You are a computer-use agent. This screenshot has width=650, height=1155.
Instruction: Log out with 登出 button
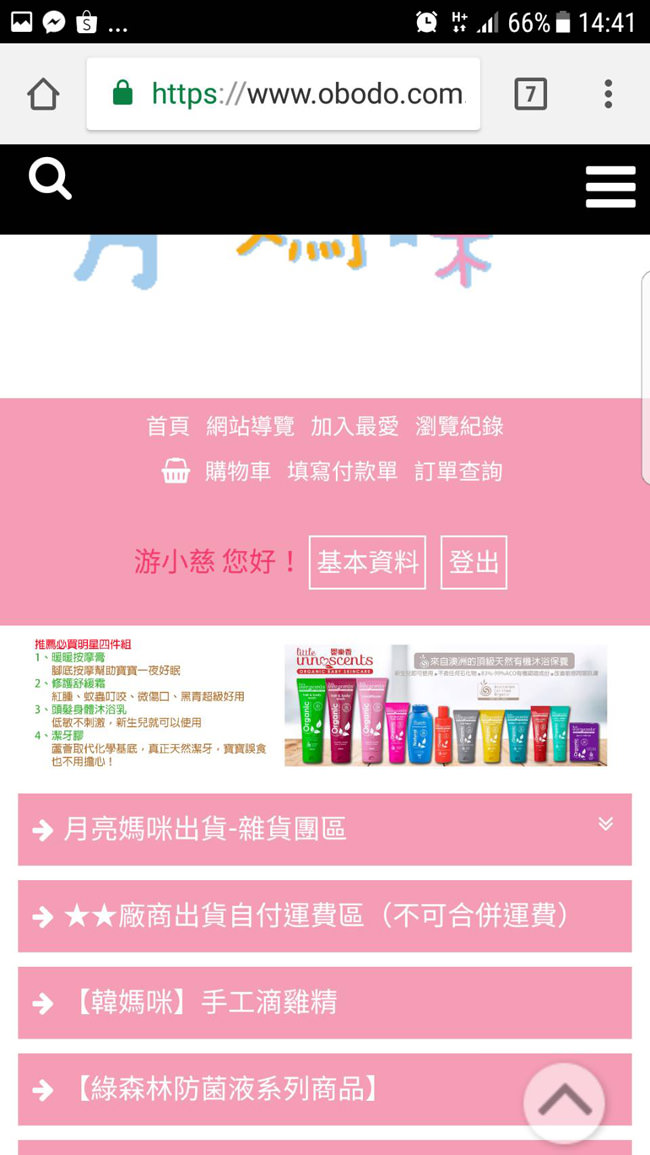point(473,562)
